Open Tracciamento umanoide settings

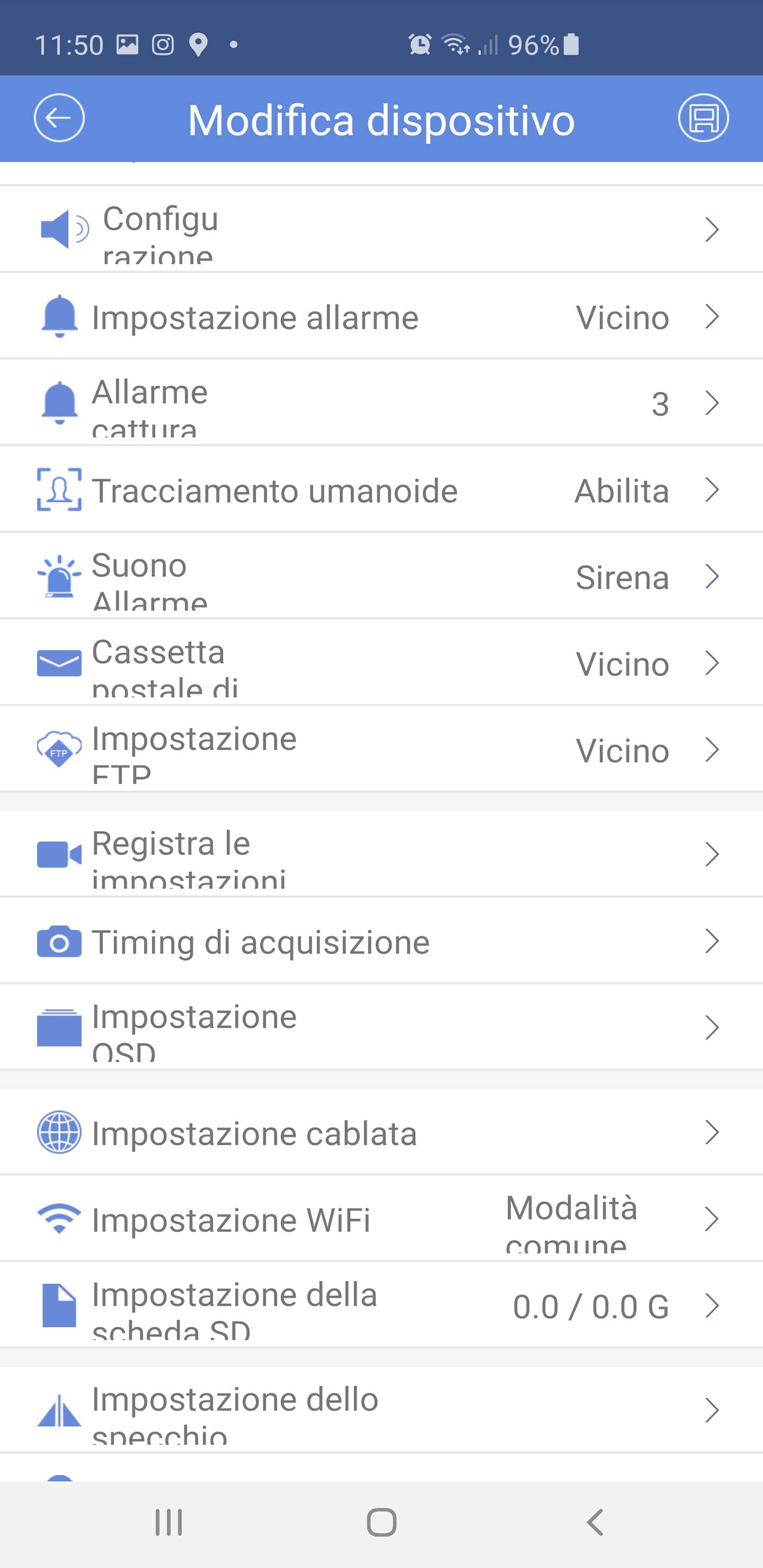coord(381,491)
